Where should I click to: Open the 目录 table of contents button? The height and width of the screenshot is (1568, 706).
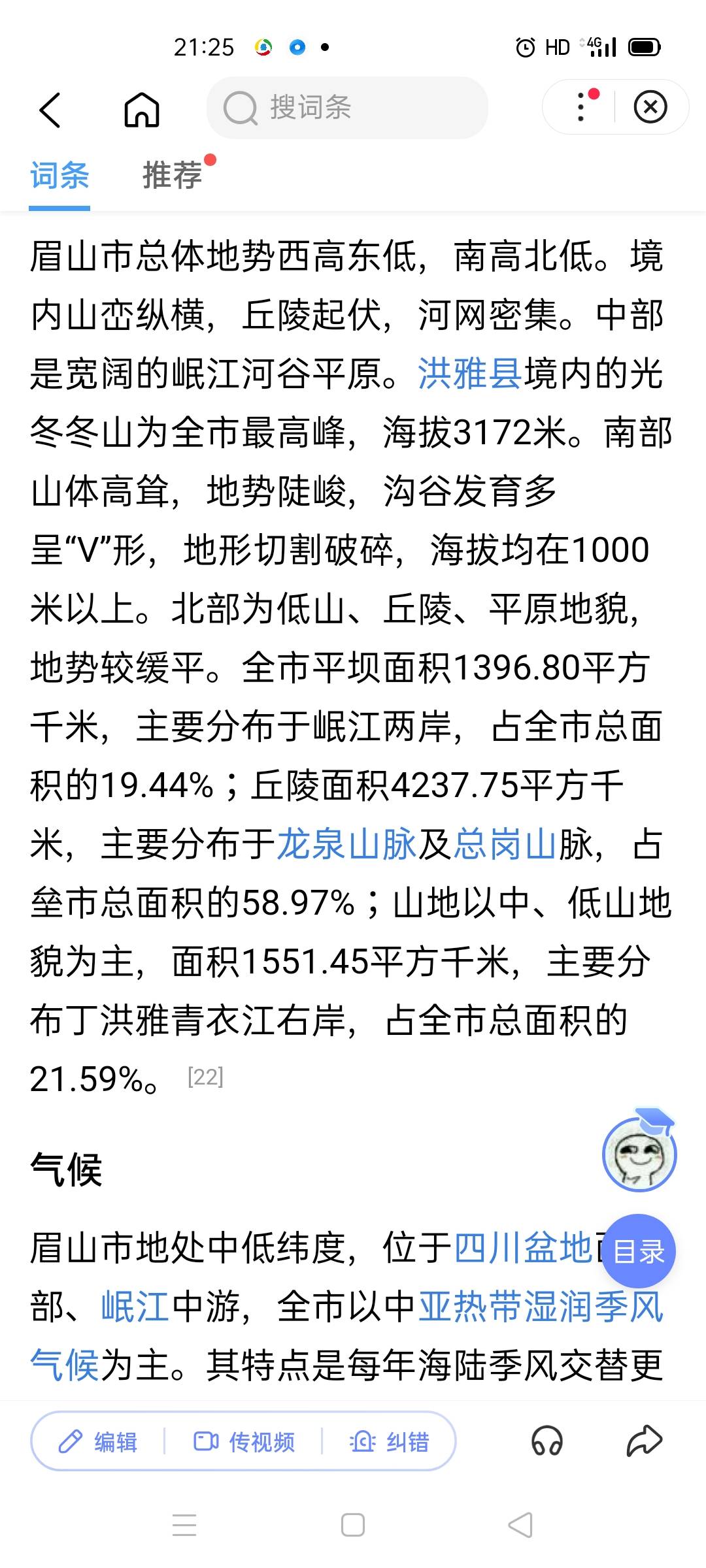click(639, 1252)
